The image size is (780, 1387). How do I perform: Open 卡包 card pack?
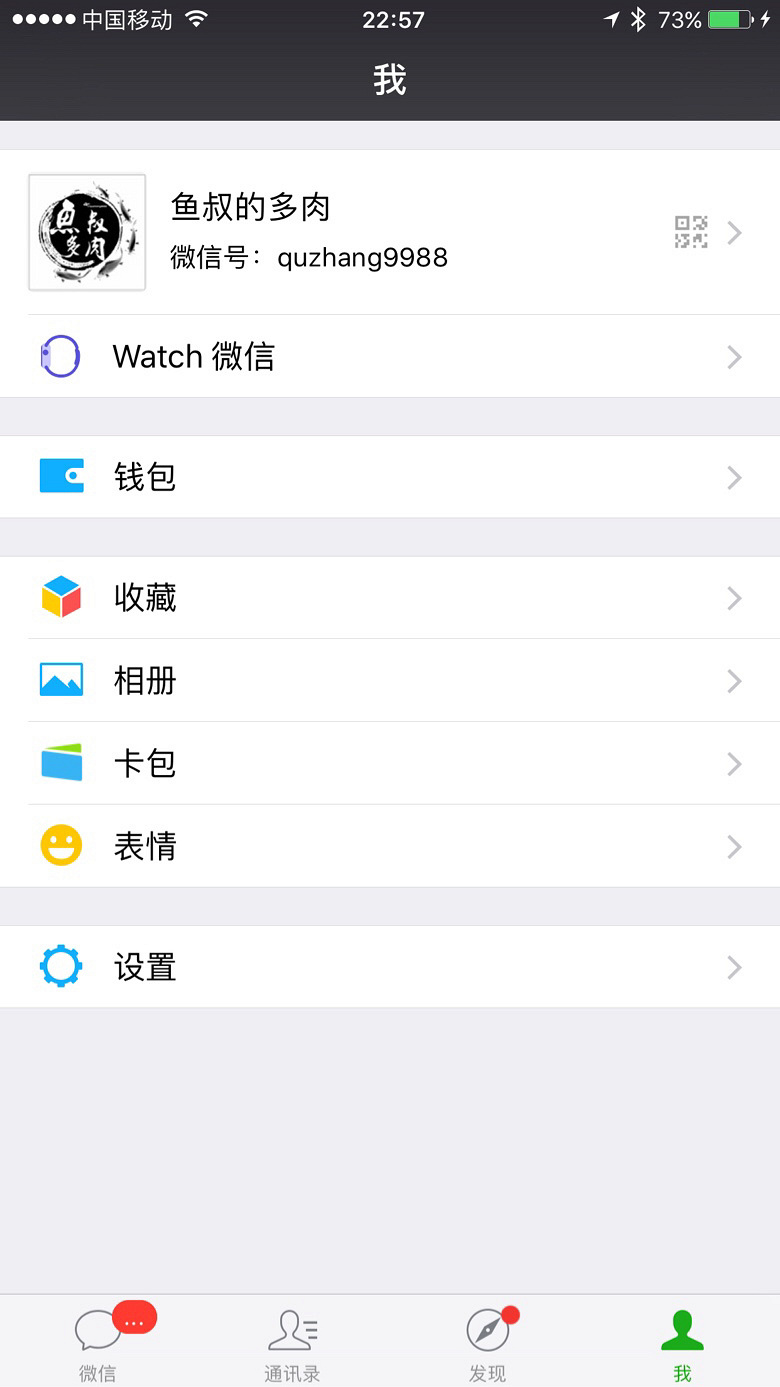pos(390,764)
